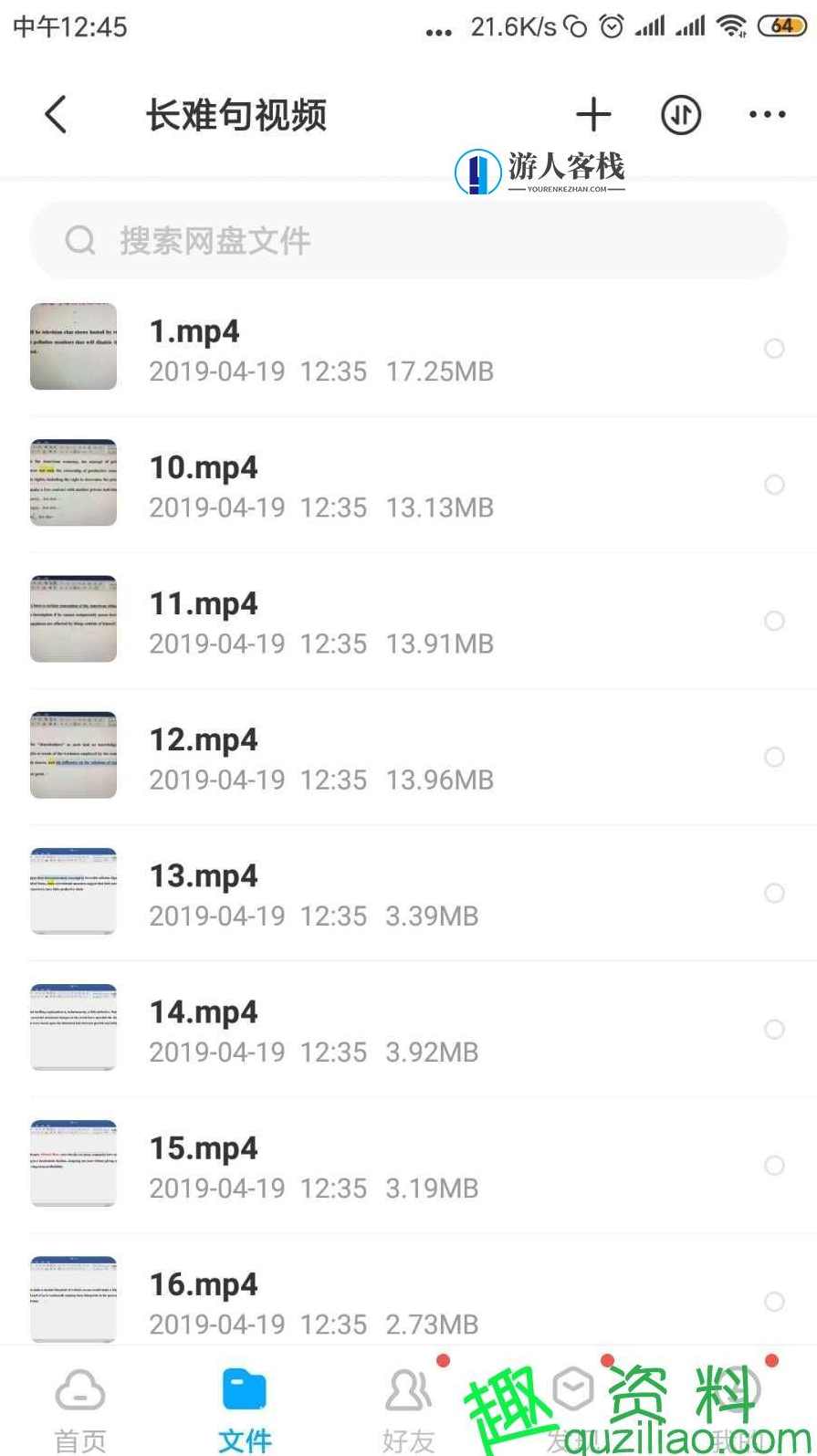The height and width of the screenshot is (1456, 817).
Task: Open the transfer list icon
Action: click(680, 113)
